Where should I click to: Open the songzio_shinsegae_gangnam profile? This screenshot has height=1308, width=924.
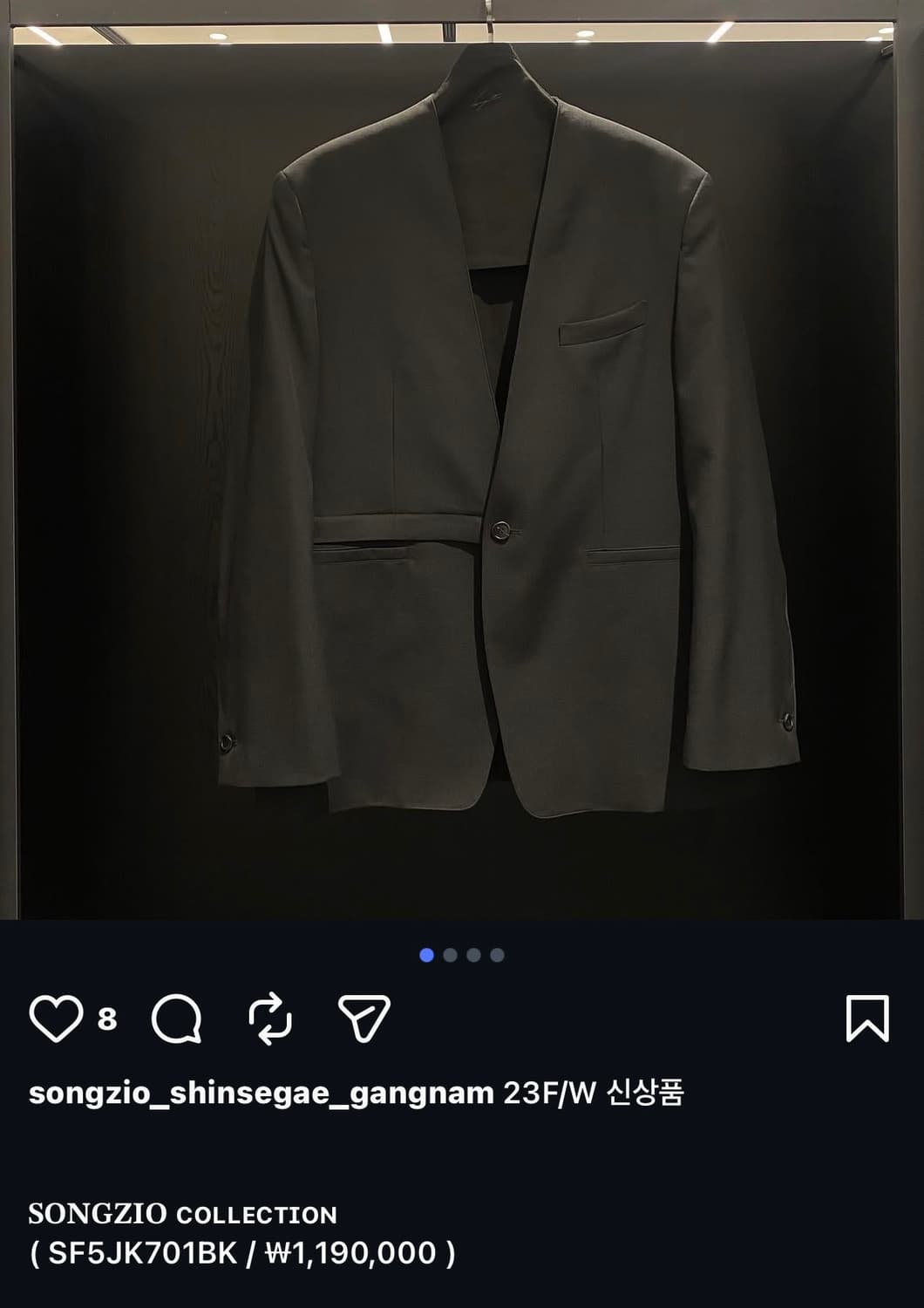(x=260, y=1091)
